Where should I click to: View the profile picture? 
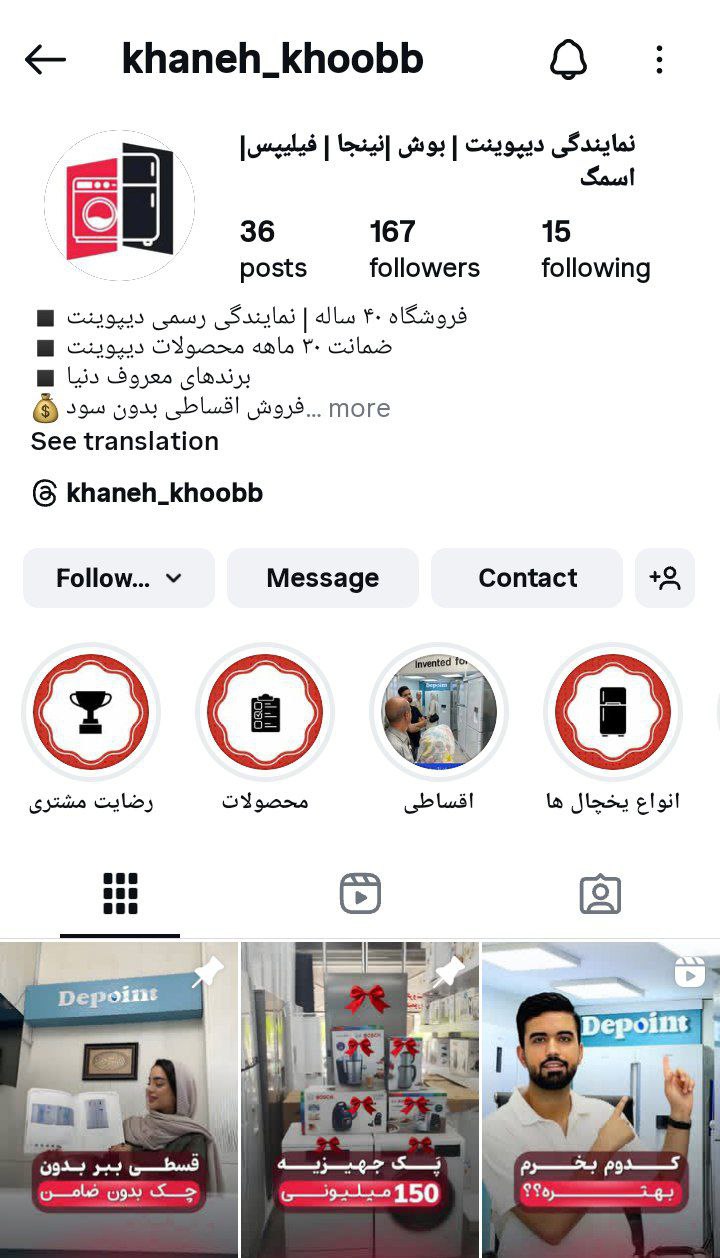point(120,205)
